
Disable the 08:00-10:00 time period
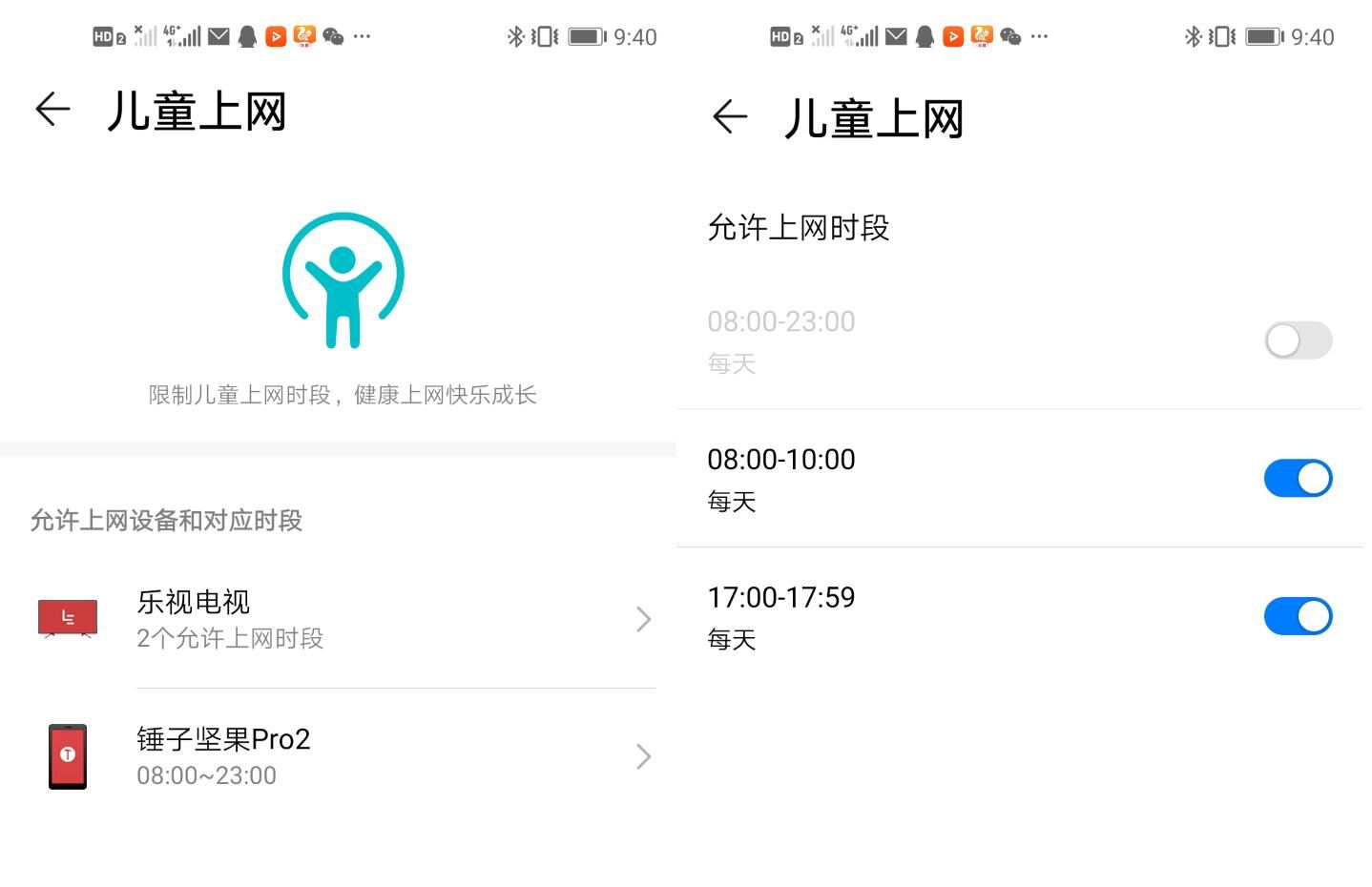coord(1297,478)
